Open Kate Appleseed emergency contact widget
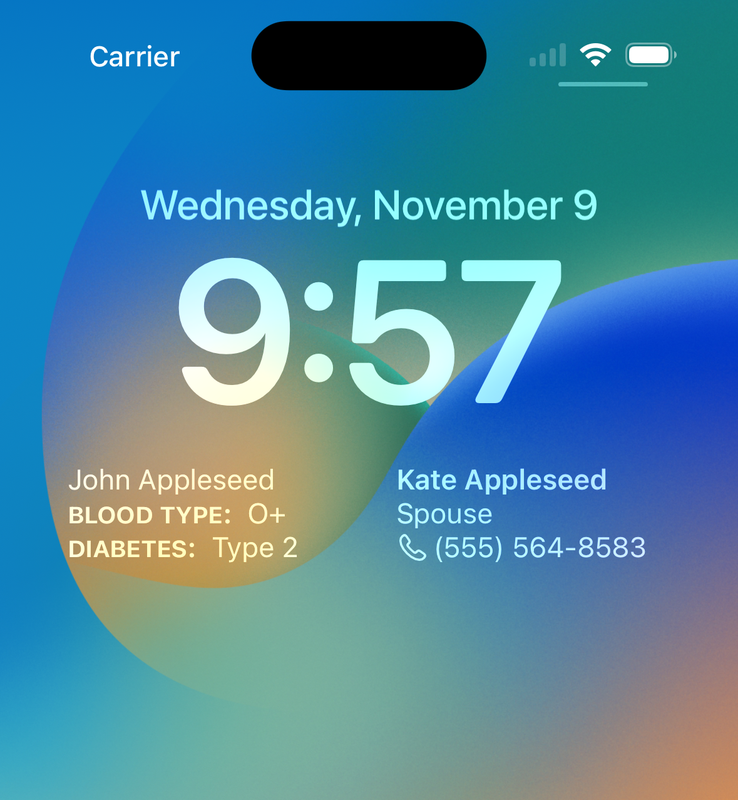 [x=520, y=514]
